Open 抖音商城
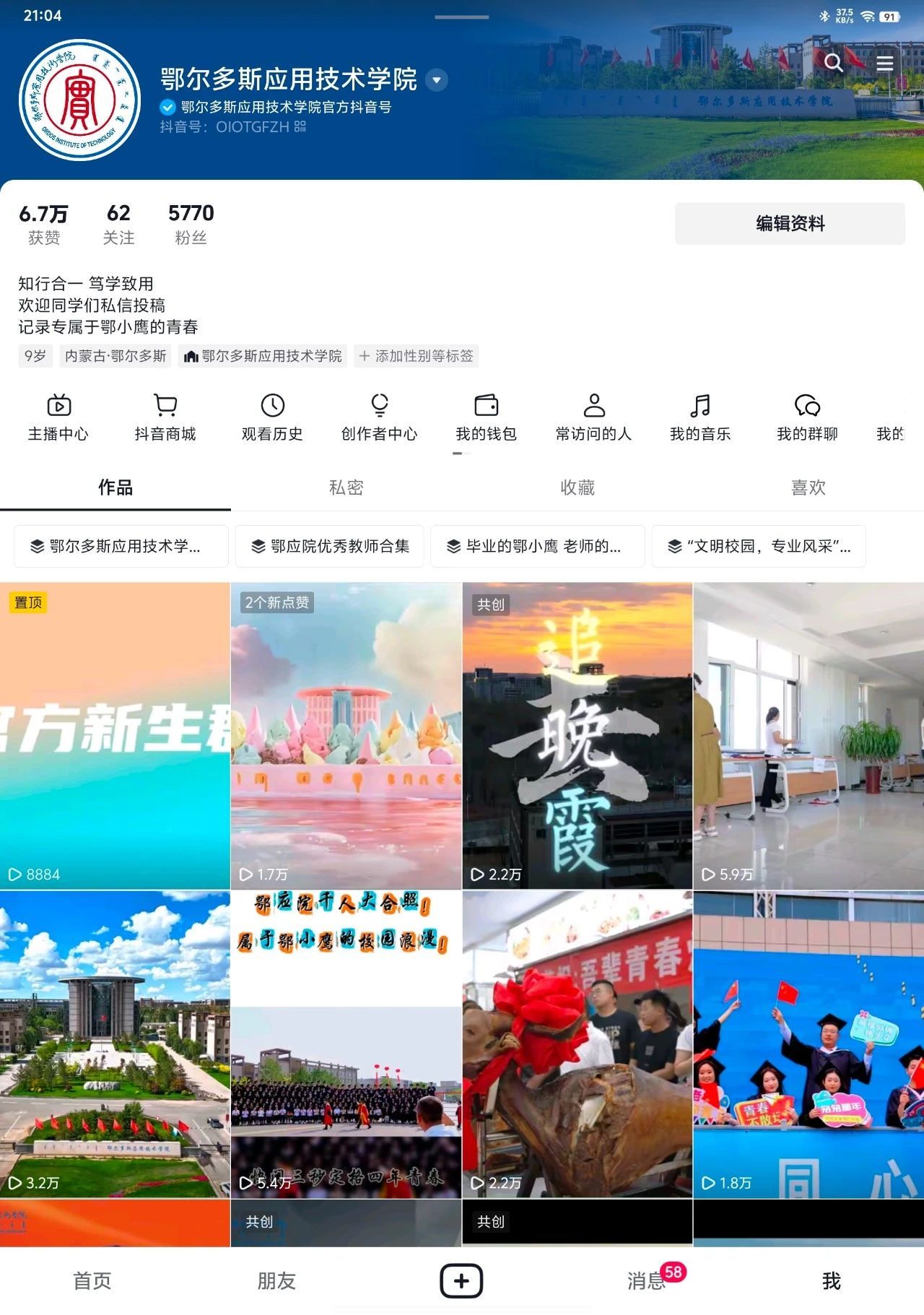 (165, 417)
